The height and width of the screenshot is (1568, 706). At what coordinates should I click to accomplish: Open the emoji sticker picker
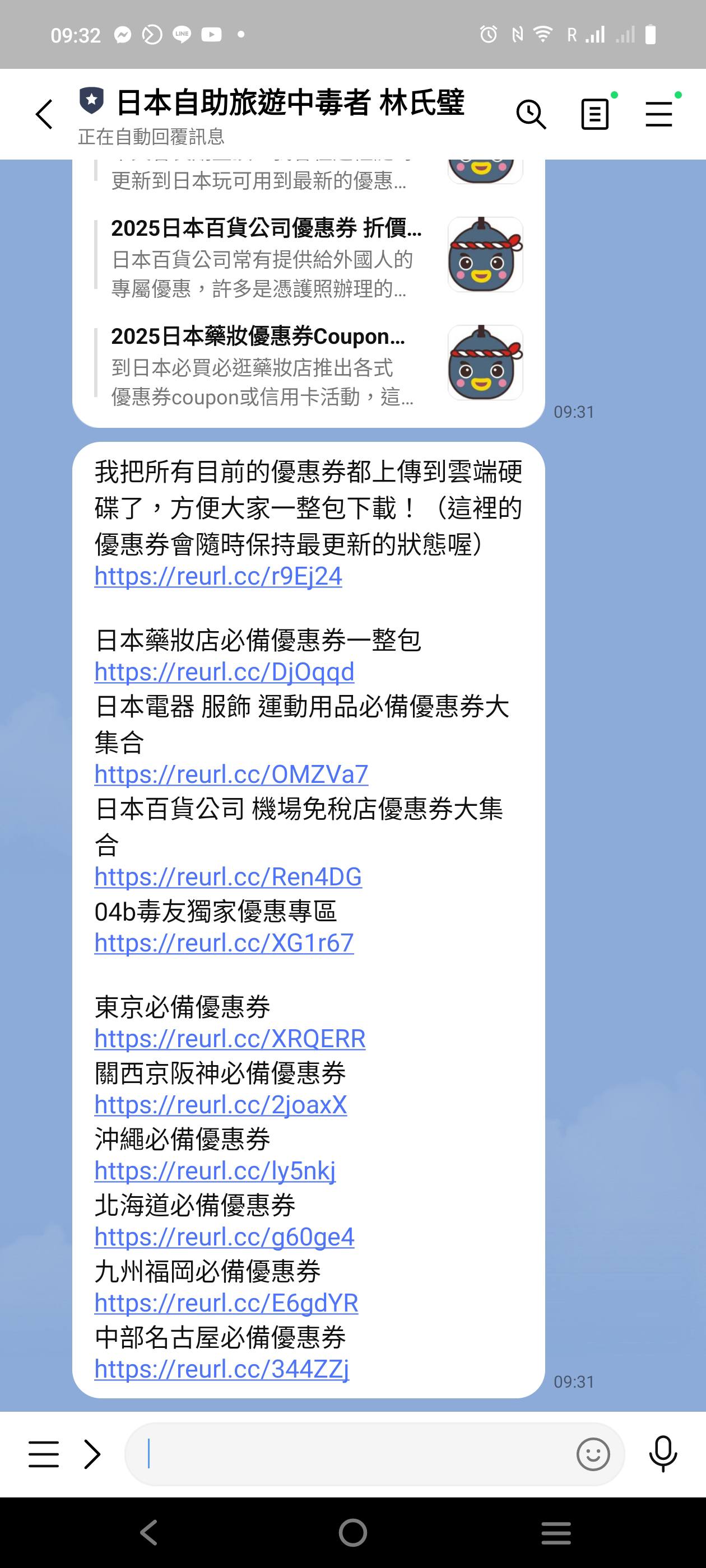(593, 1454)
